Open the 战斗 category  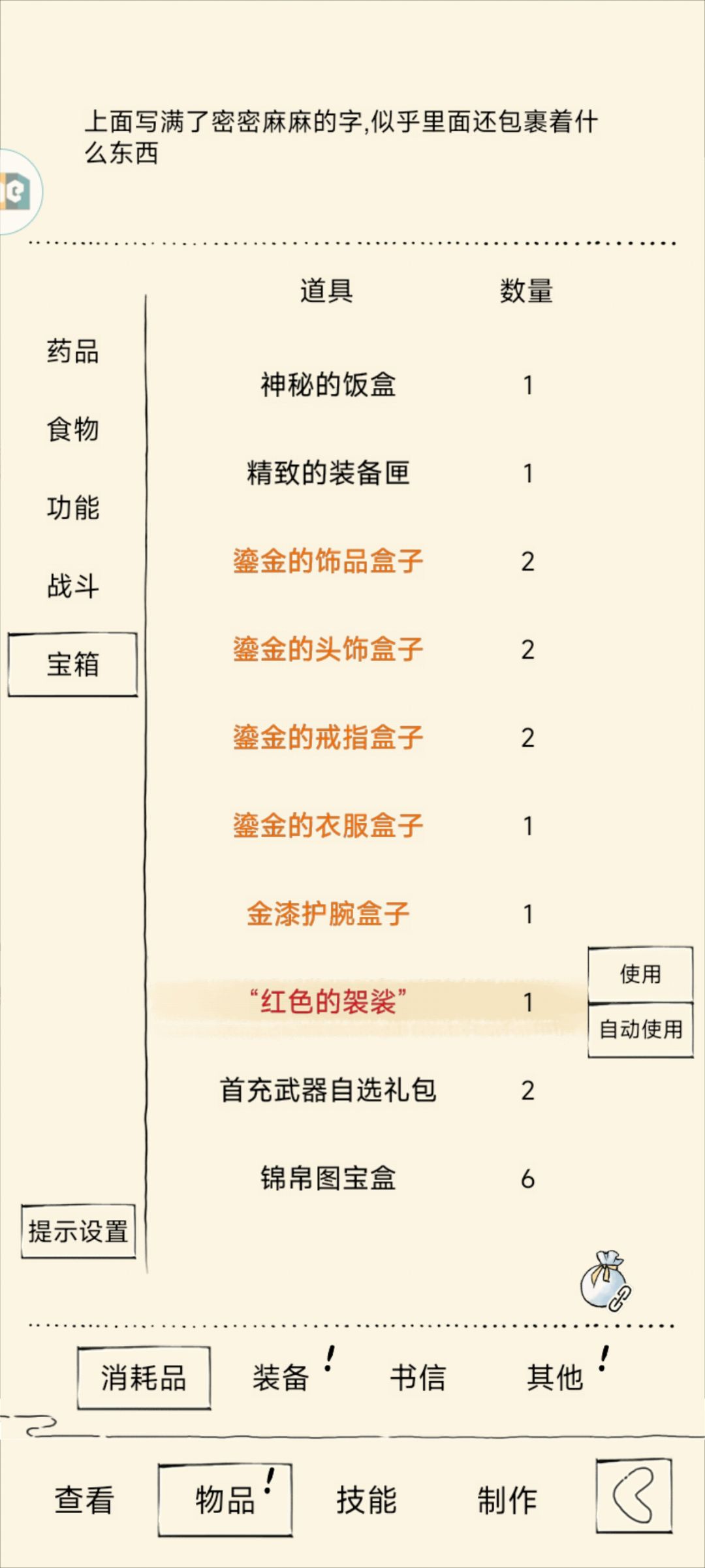[x=73, y=586]
